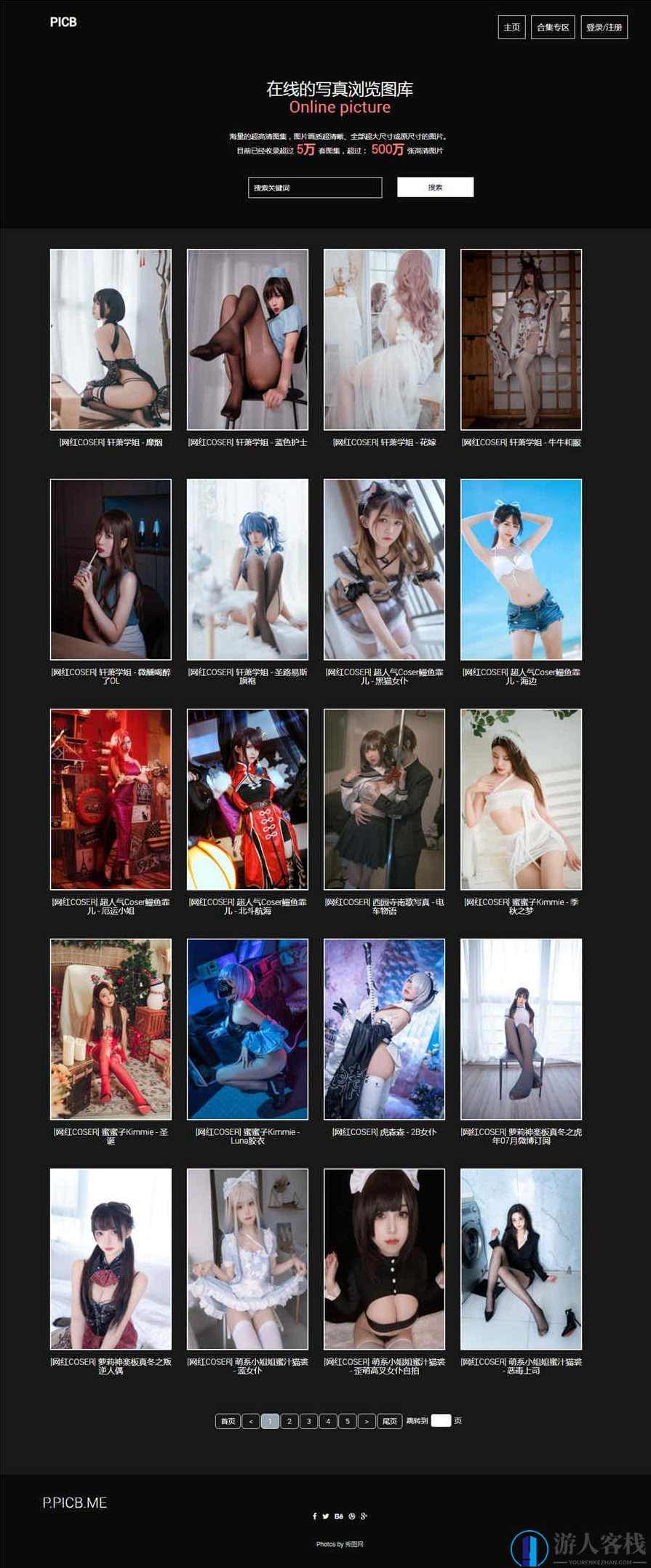Go to the first page via 首页 button

pyautogui.click(x=228, y=1420)
